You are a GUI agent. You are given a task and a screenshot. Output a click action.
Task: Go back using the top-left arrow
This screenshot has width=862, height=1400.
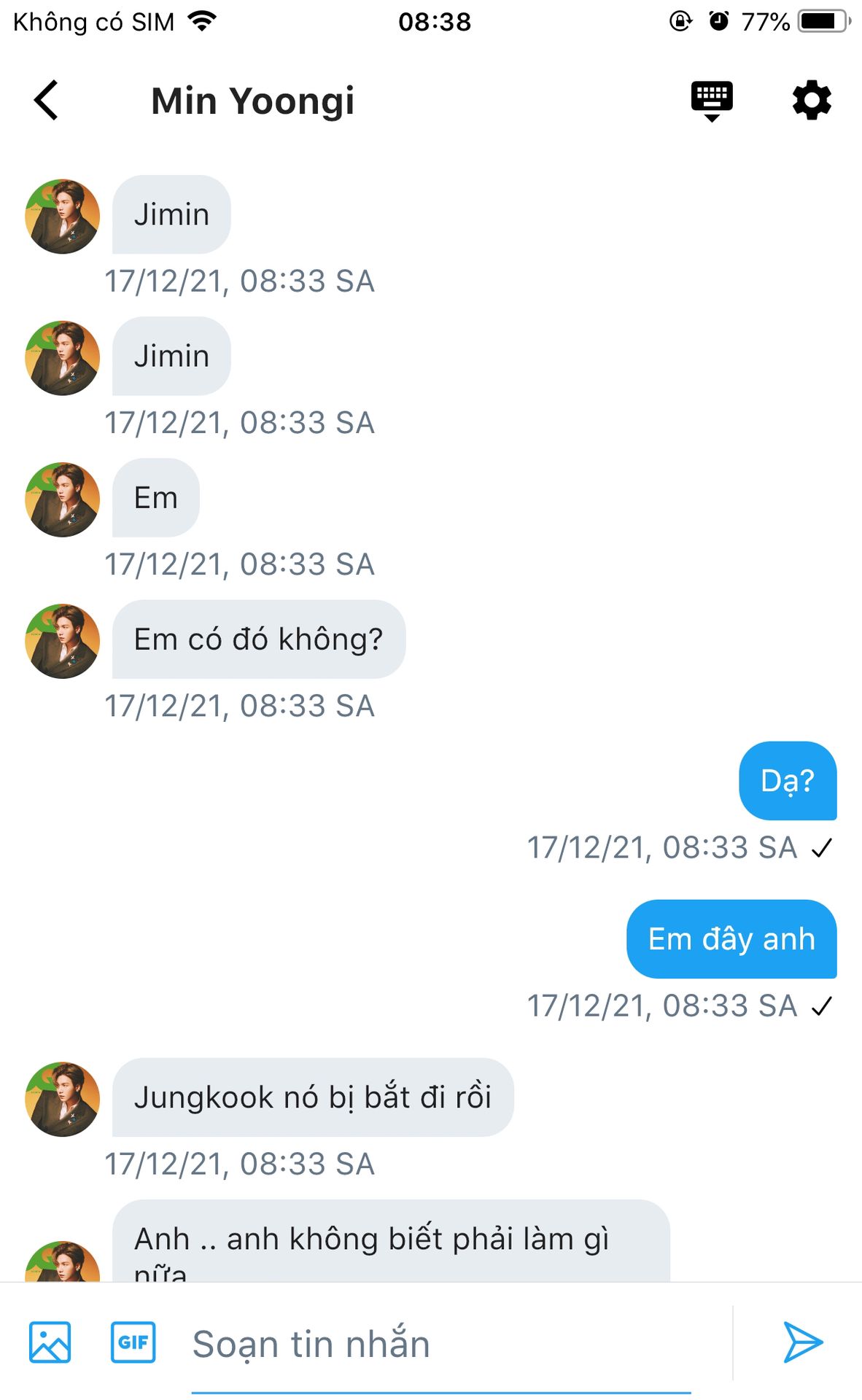46,100
